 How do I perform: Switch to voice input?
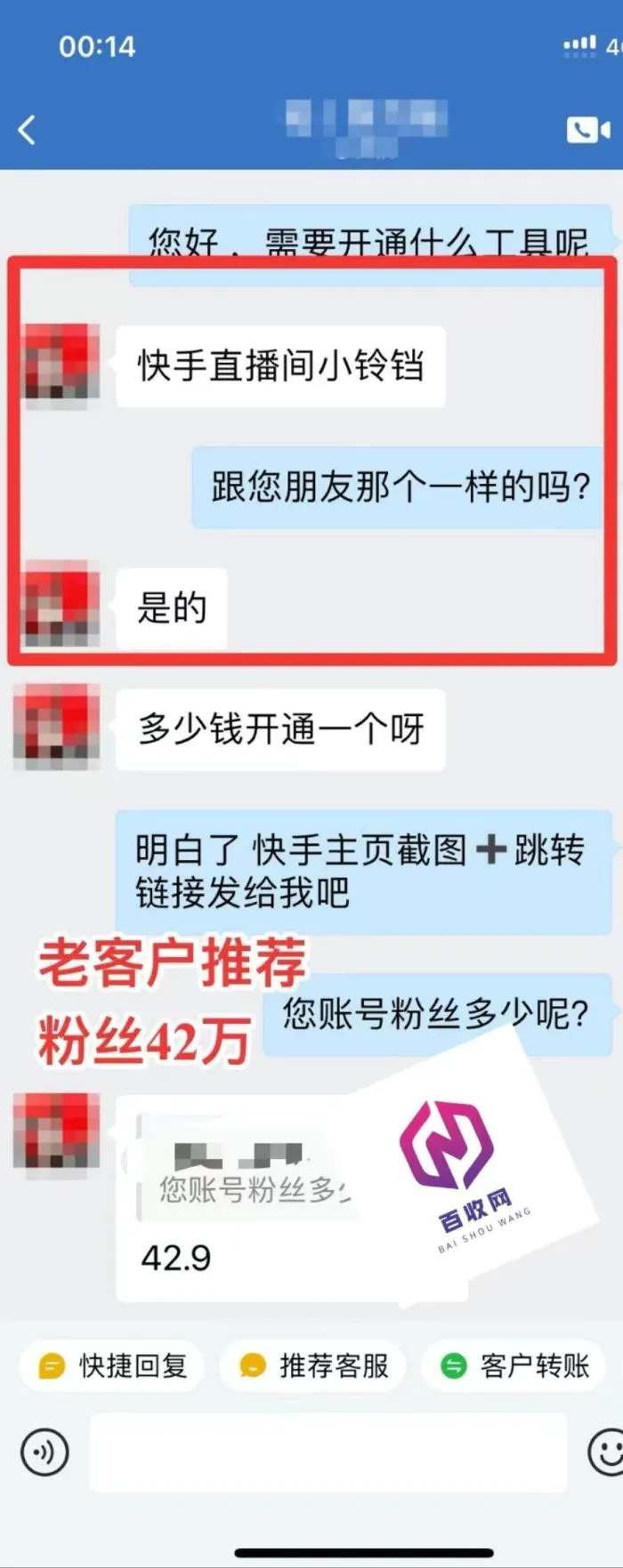click(44, 1452)
